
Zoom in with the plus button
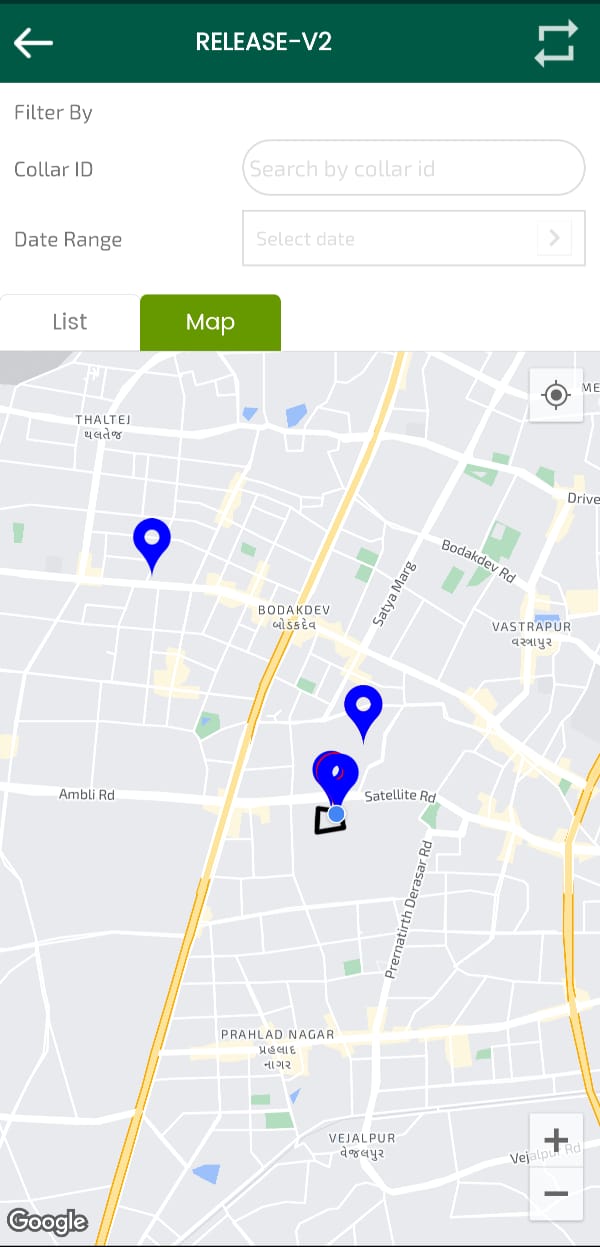pyautogui.click(x=556, y=1140)
